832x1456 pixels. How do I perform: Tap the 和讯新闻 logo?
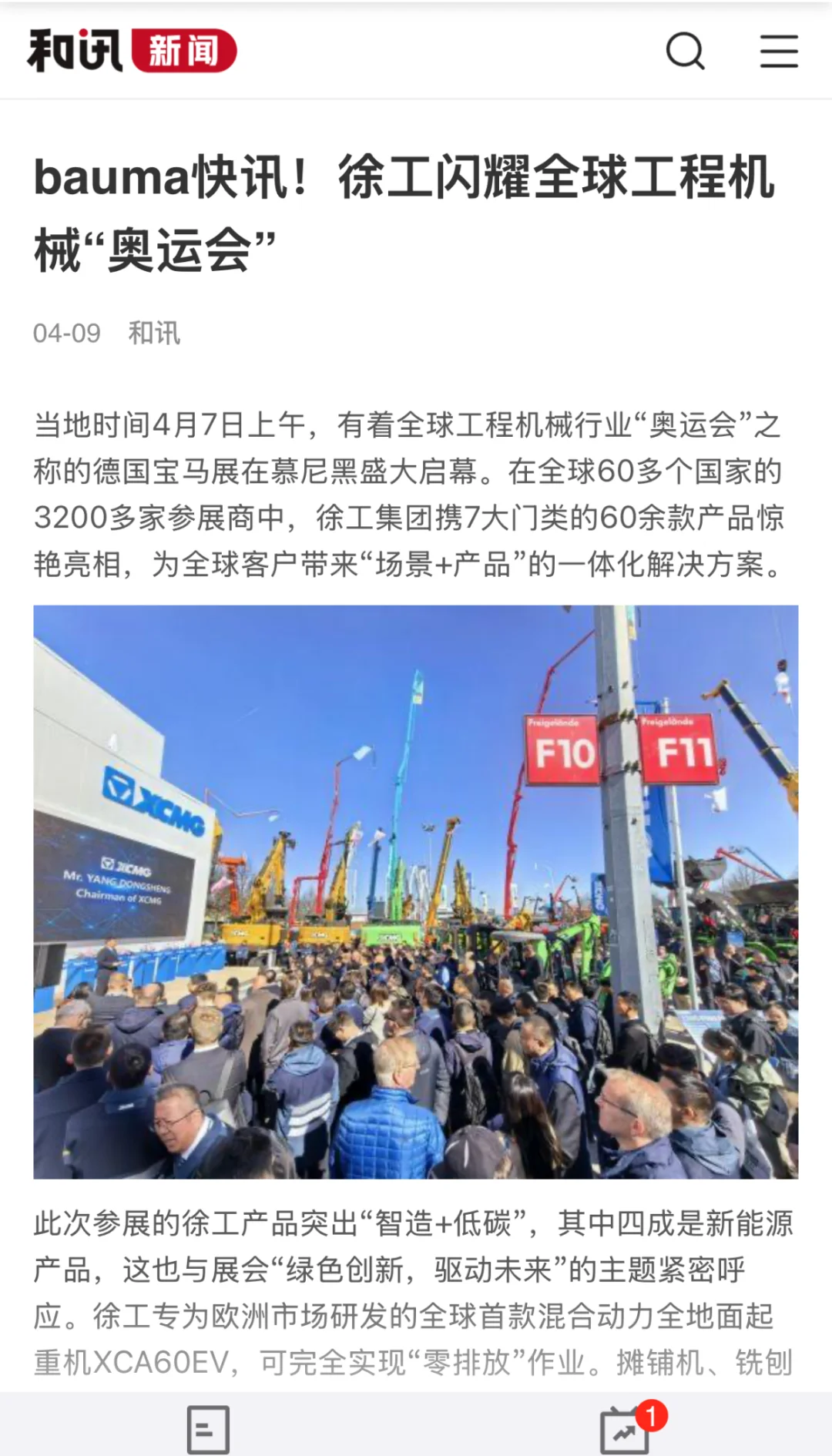[x=132, y=51]
